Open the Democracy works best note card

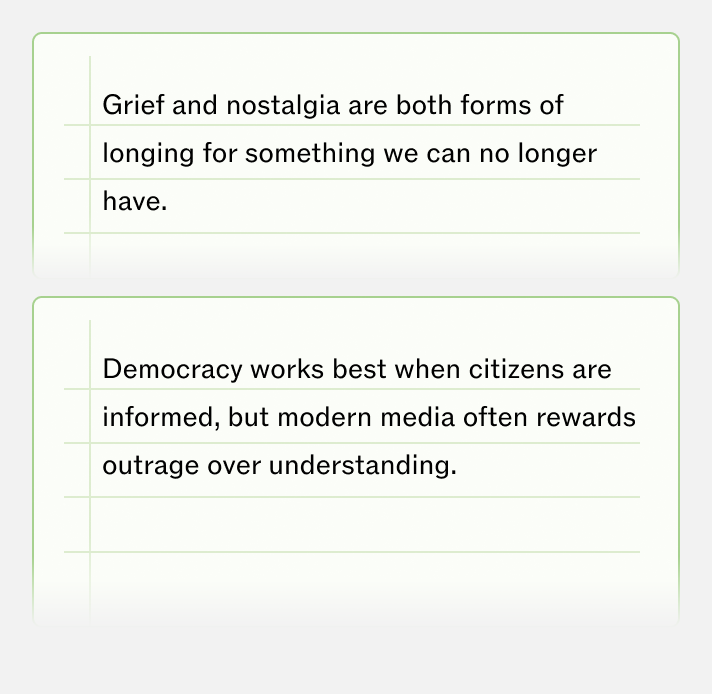[x=356, y=461]
